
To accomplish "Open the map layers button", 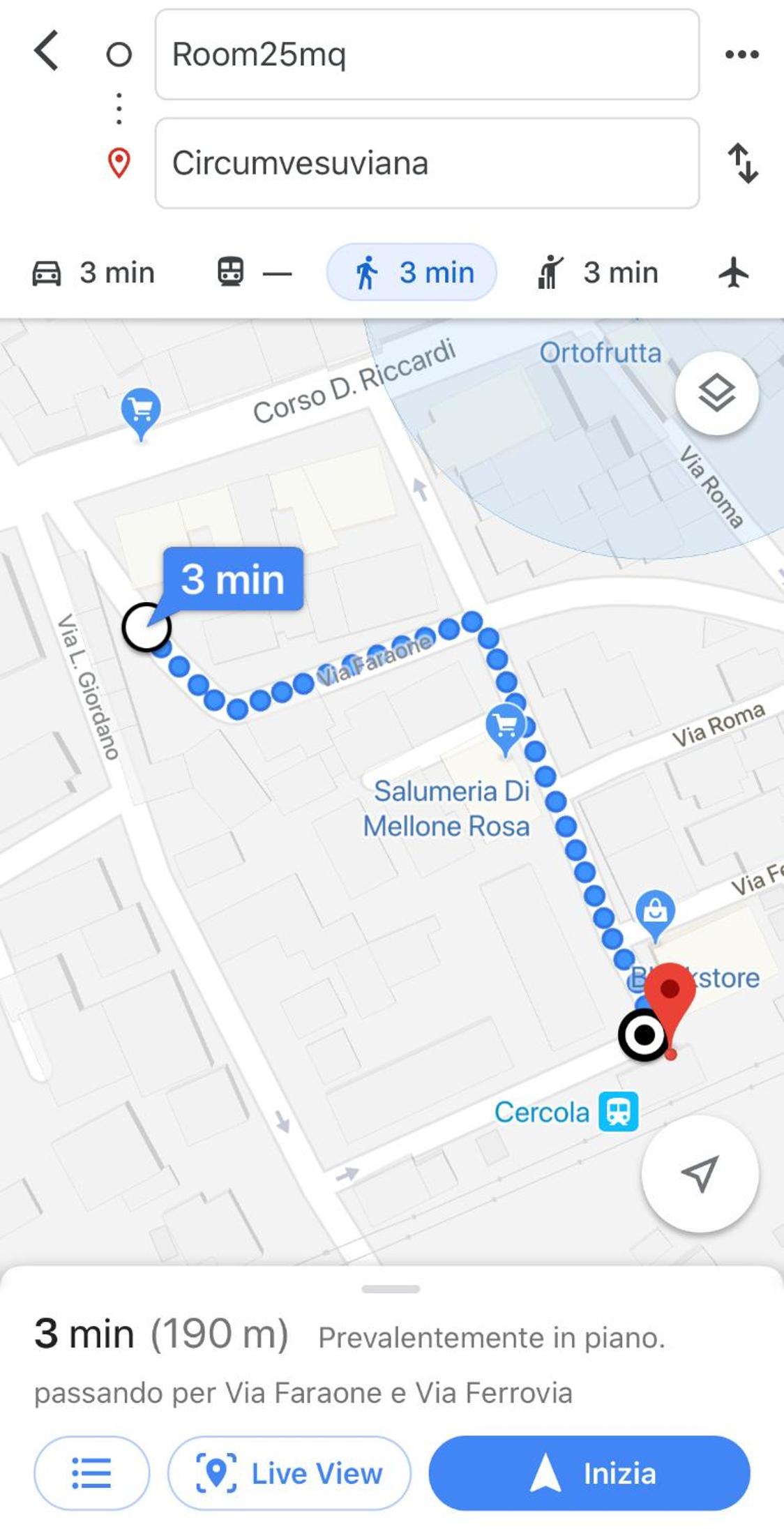I will [716, 393].
